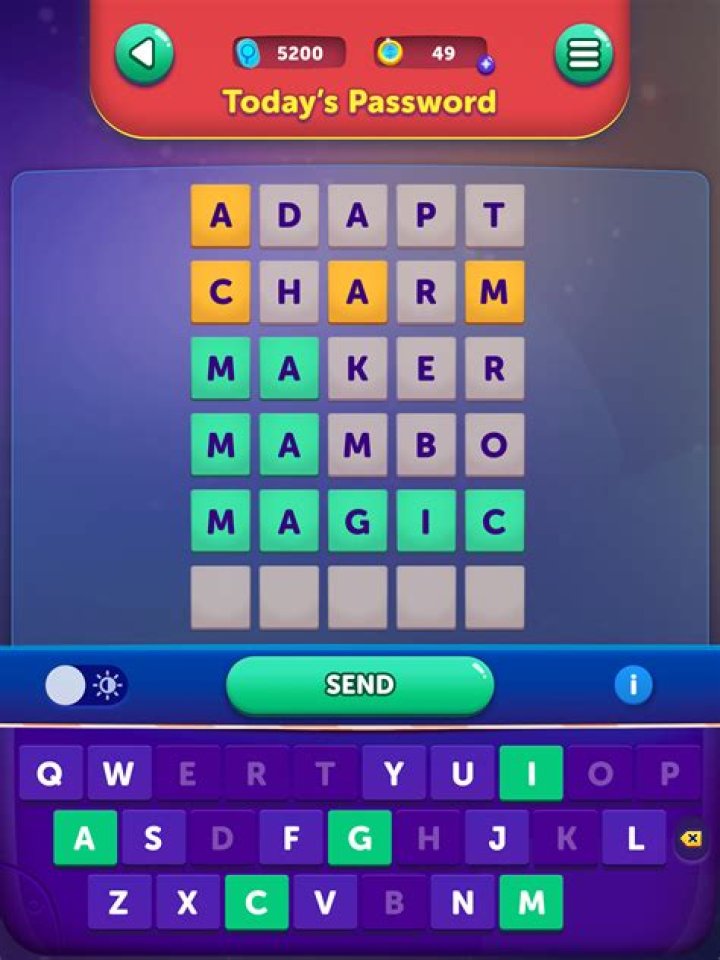Type the letter Y

pyautogui.click(x=394, y=773)
